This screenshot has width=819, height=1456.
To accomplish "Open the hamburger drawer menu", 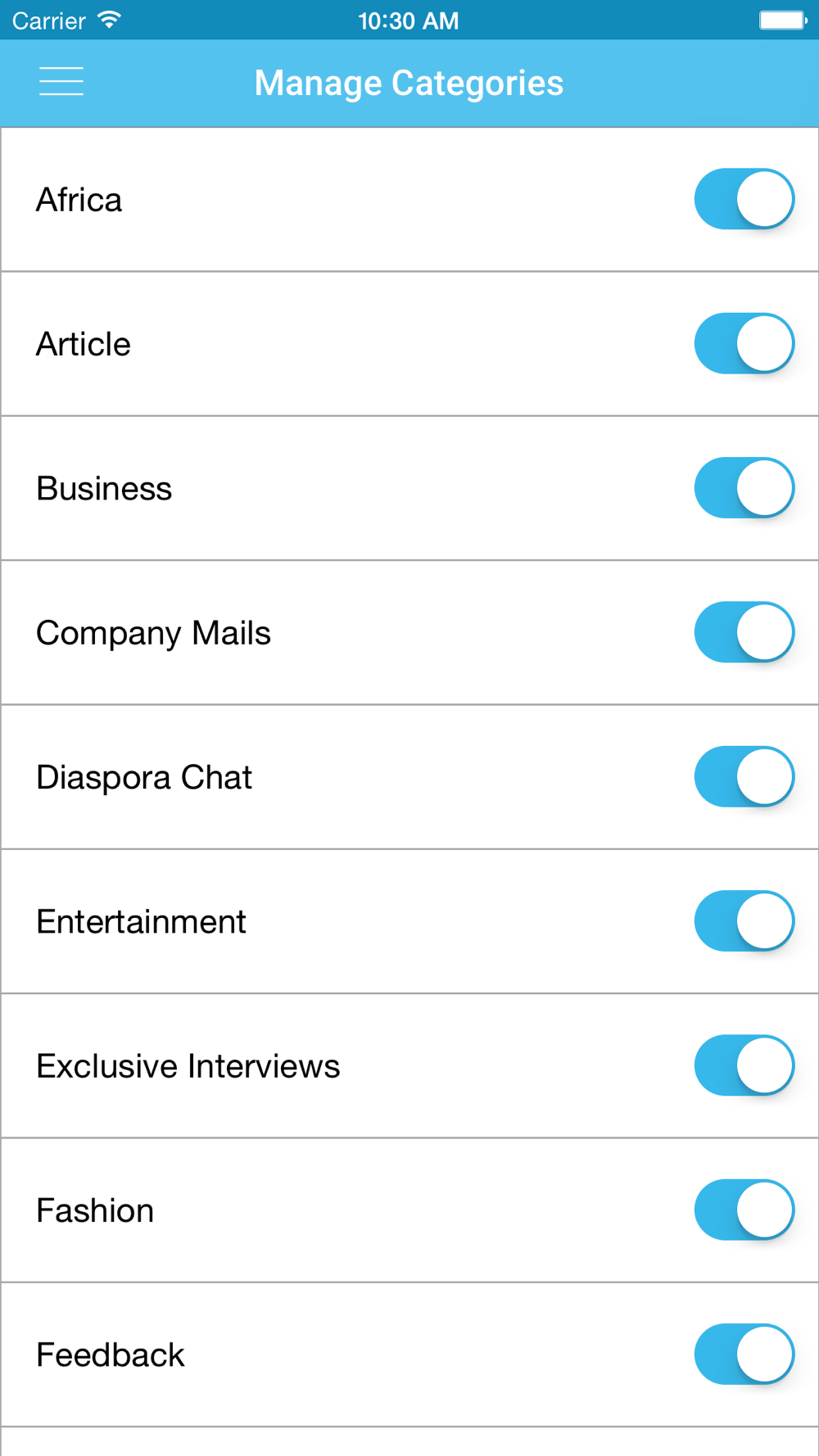I will [x=61, y=82].
